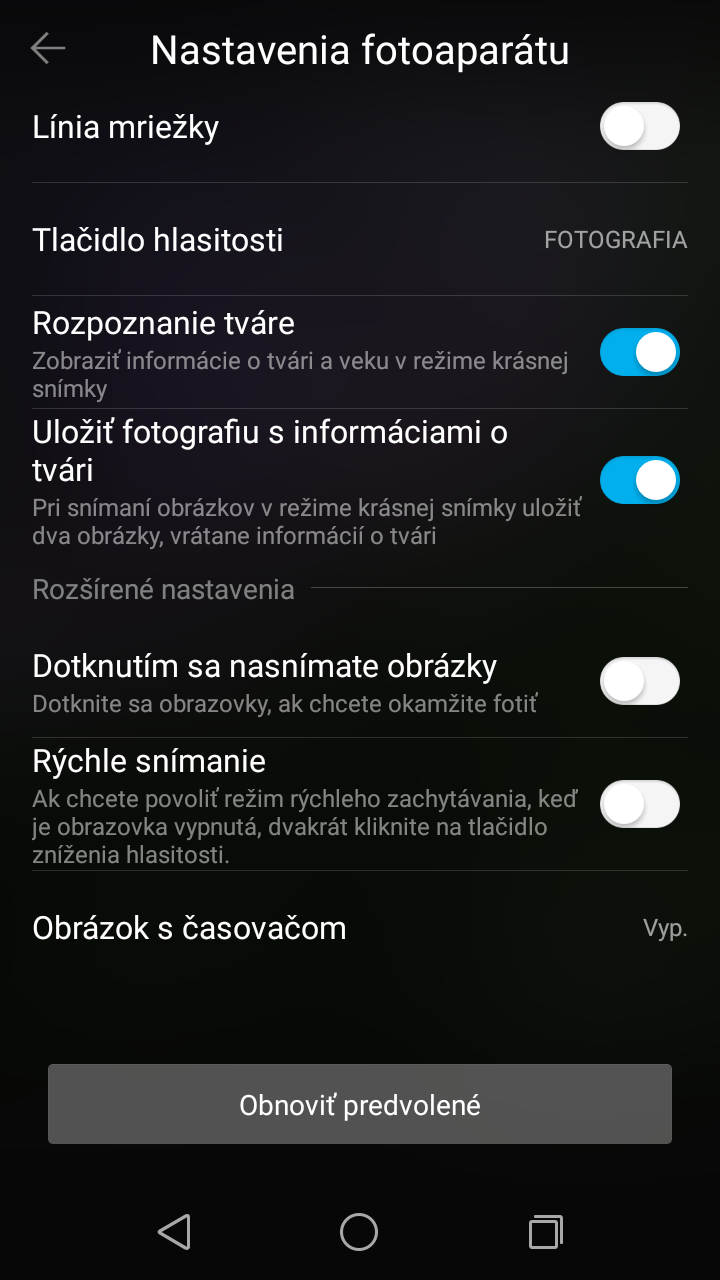Enable the Línia mriežky switch
Viewport: 720px width, 1280px height.
[640, 127]
